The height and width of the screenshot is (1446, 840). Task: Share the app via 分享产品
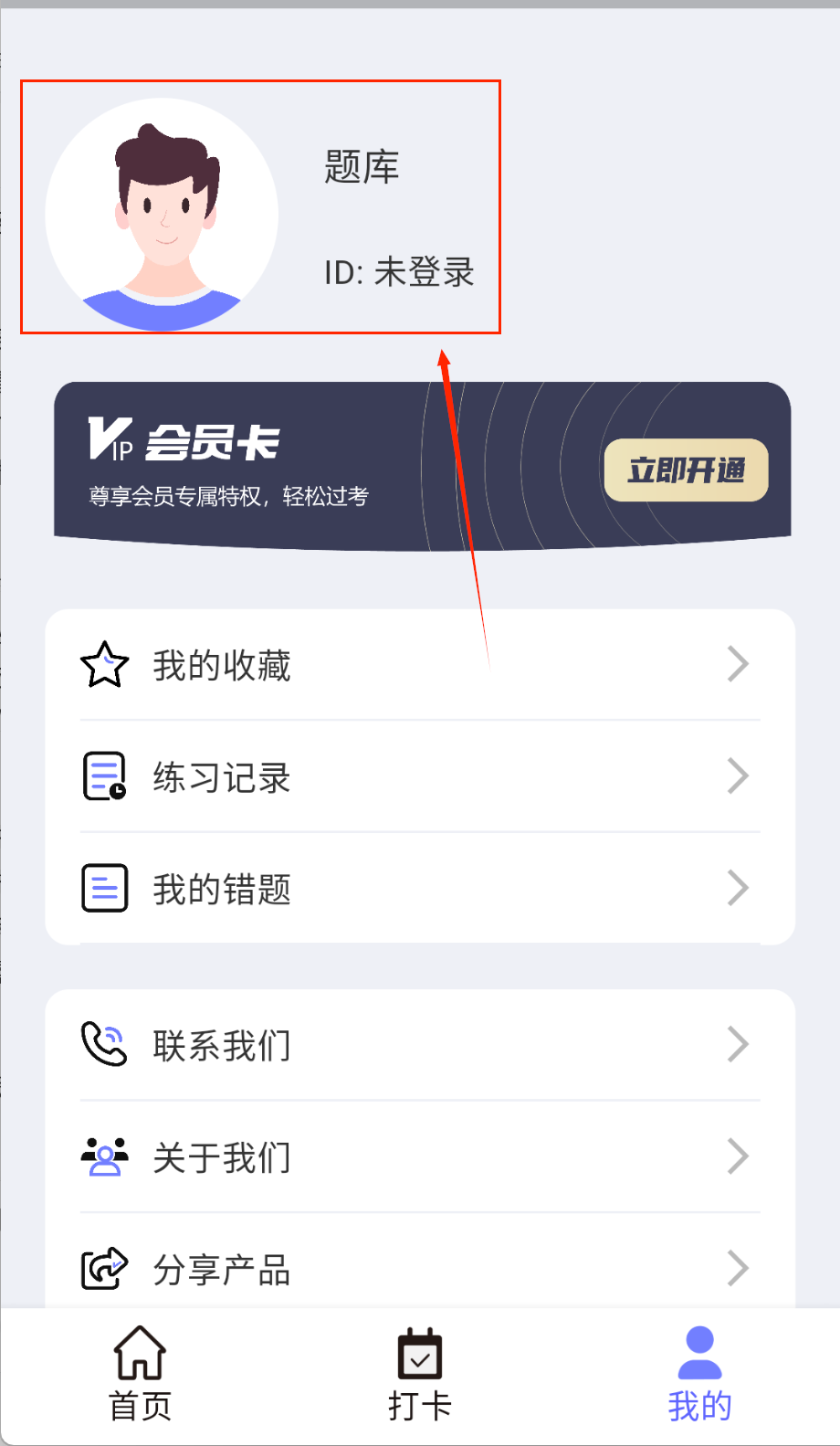pos(420,1269)
